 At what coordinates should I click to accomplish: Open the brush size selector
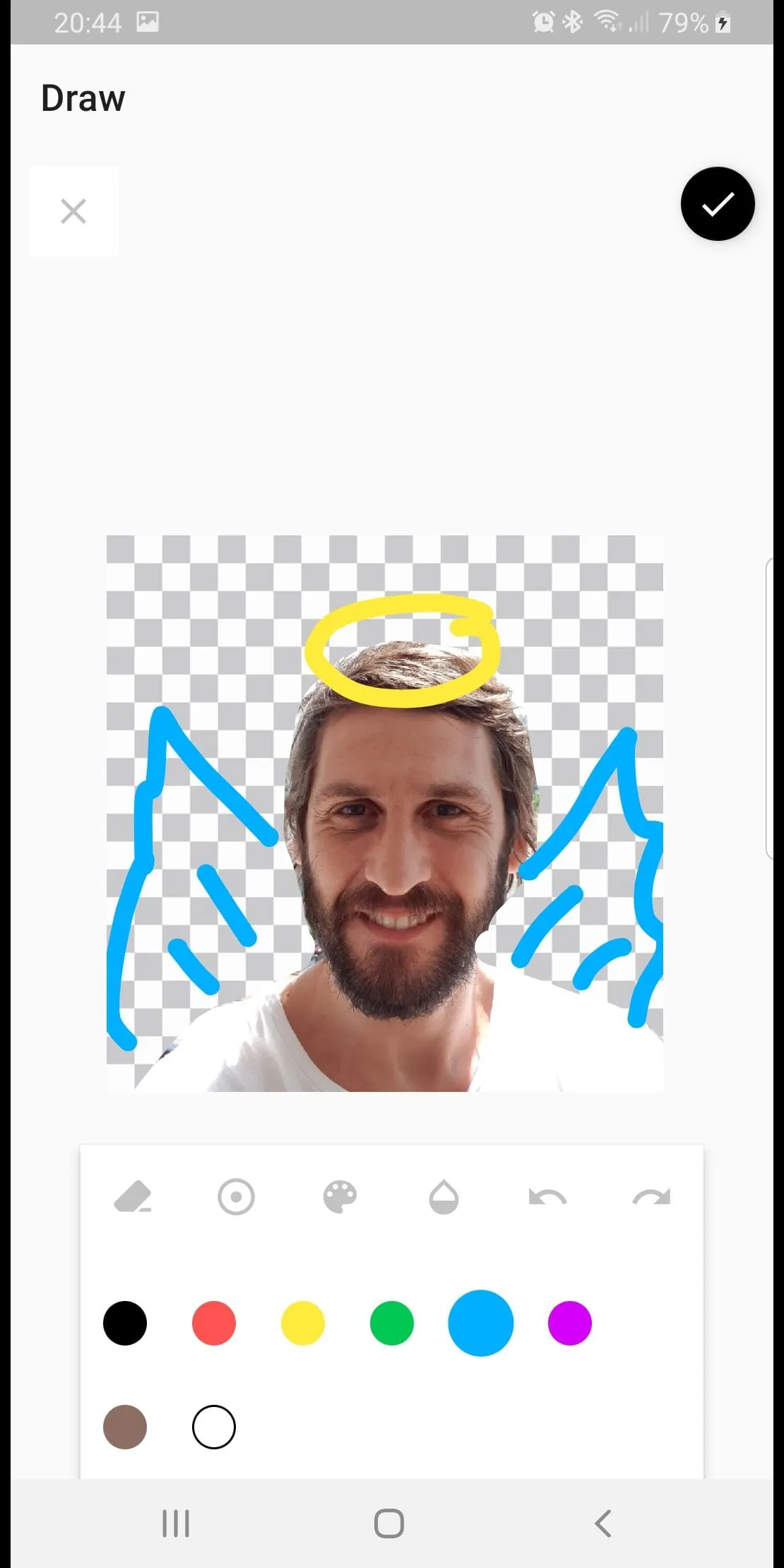237,1196
